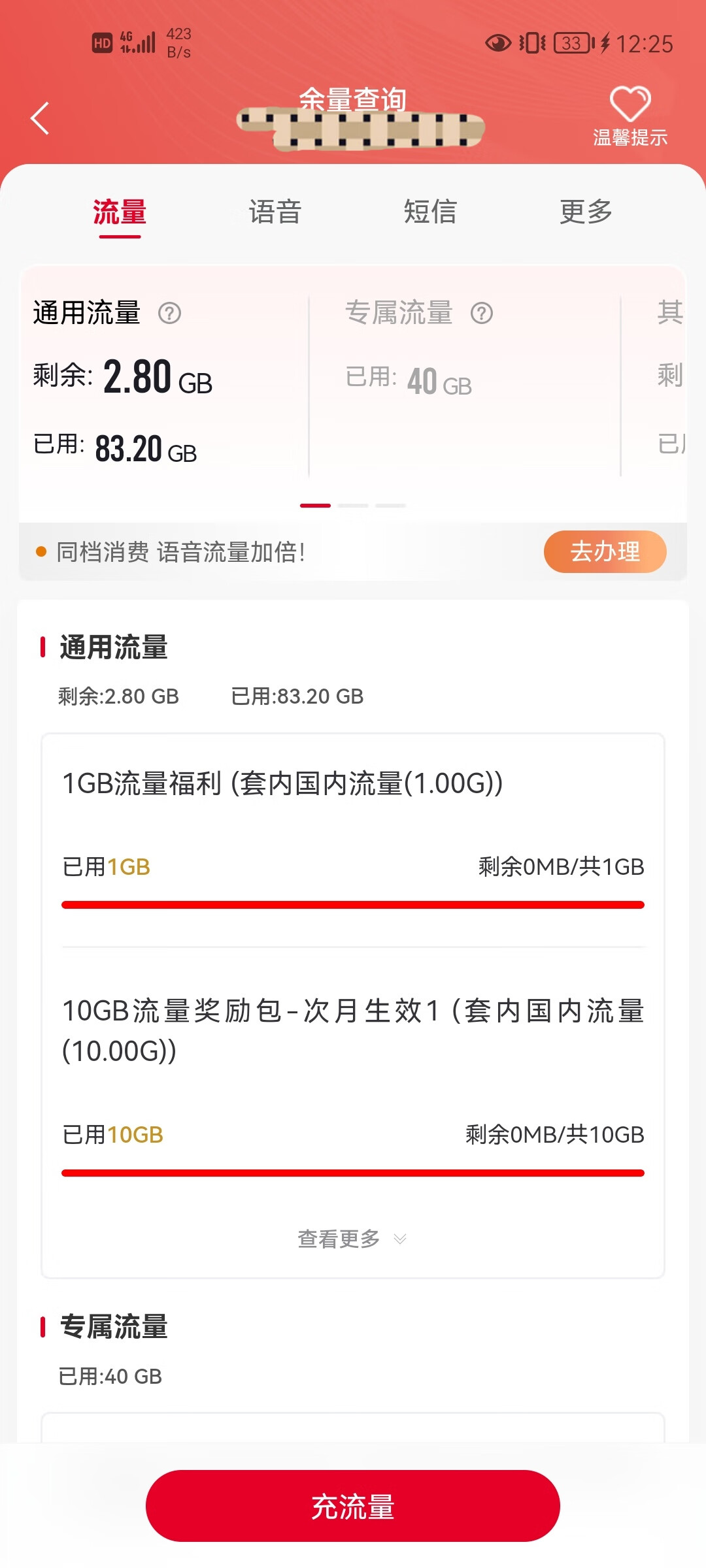Tap the 充流量 button
The height and width of the screenshot is (1568, 706).
353,1506
